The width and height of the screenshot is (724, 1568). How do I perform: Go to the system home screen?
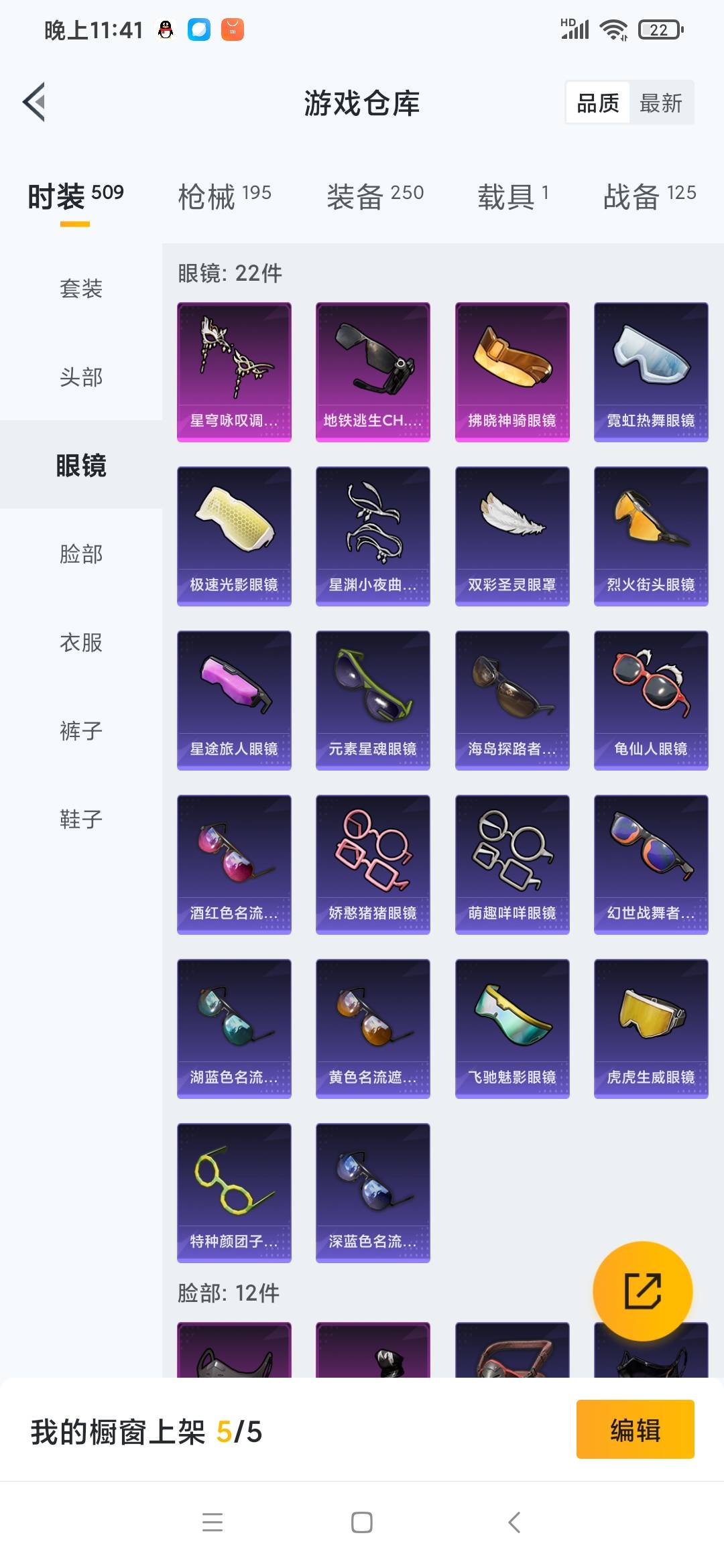pyautogui.click(x=362, y=1522)
